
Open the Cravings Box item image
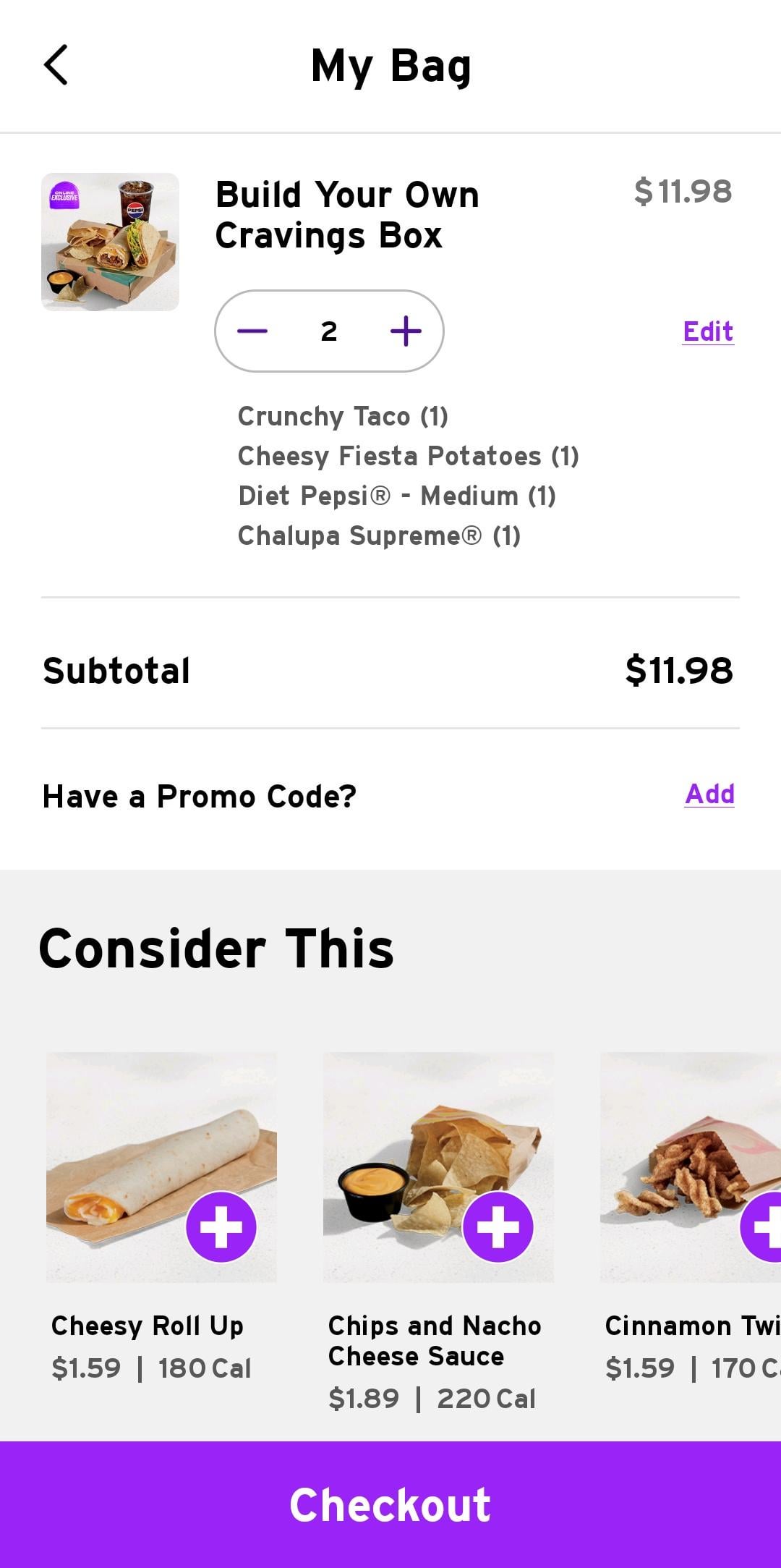[110, 242]
